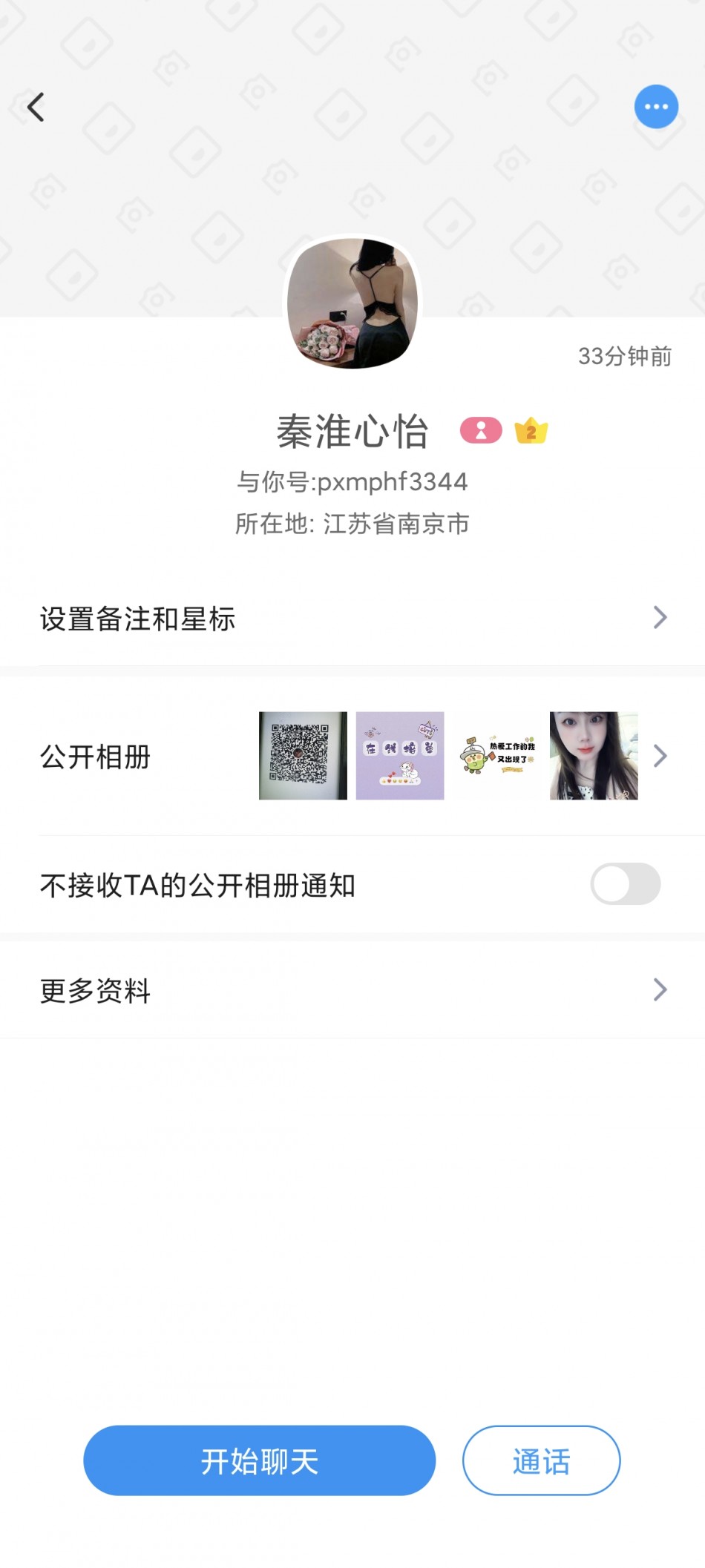
Task: Start a call with 通话 button
Action: tap(541, 1460)
